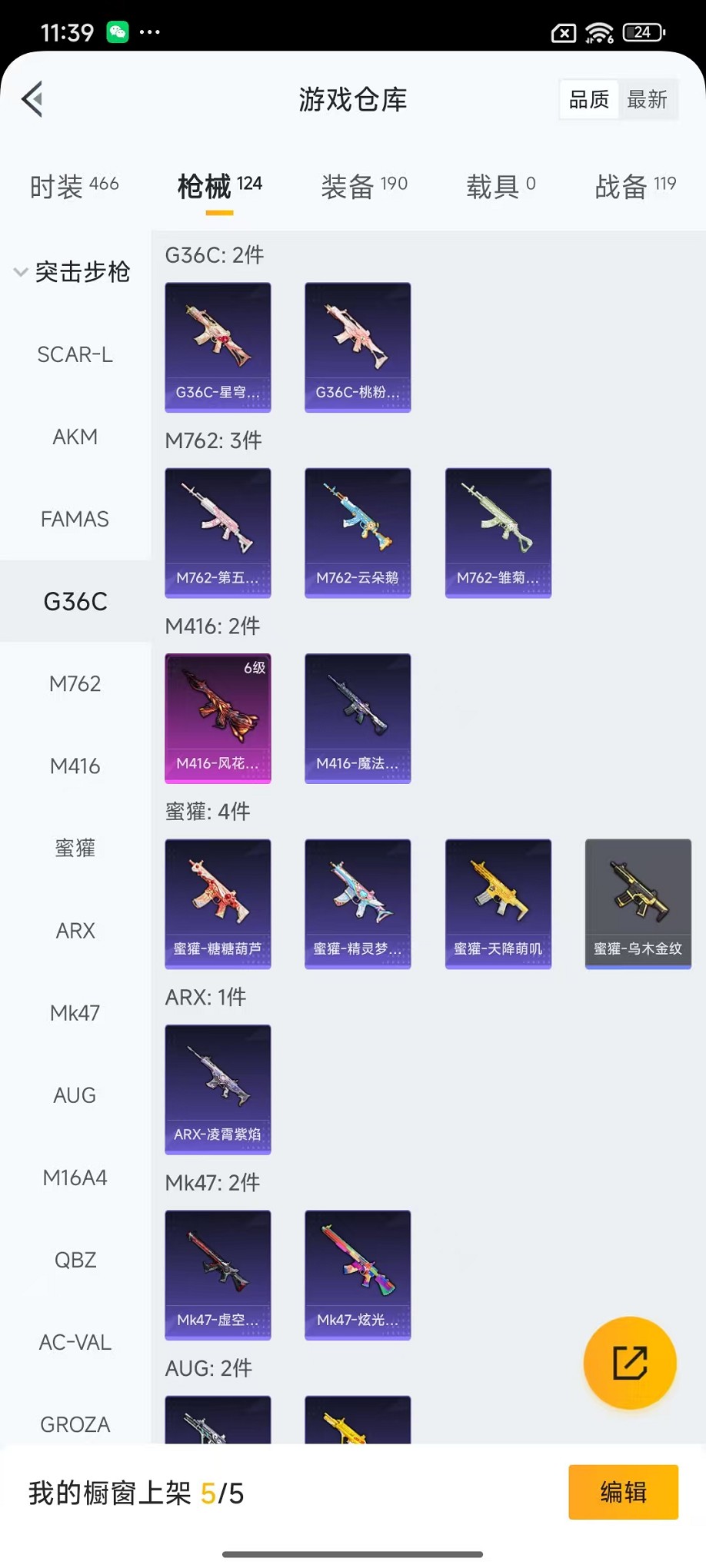Go back from 游戏仓库 page

click(32, 99)
